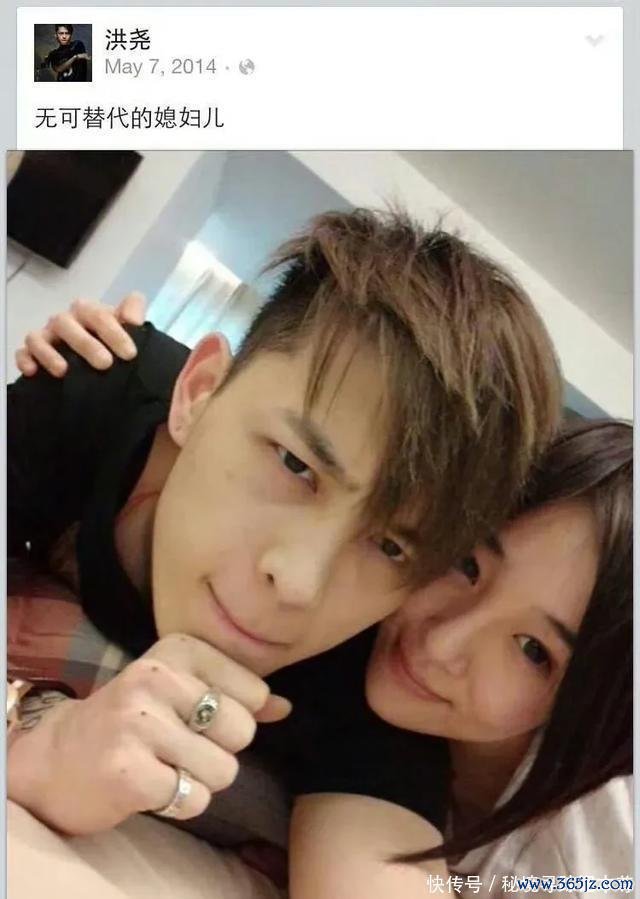Open the 洪尧 profile name link
Image resolution: width=640 pixels, height=899 pixels.
[128, 38]
